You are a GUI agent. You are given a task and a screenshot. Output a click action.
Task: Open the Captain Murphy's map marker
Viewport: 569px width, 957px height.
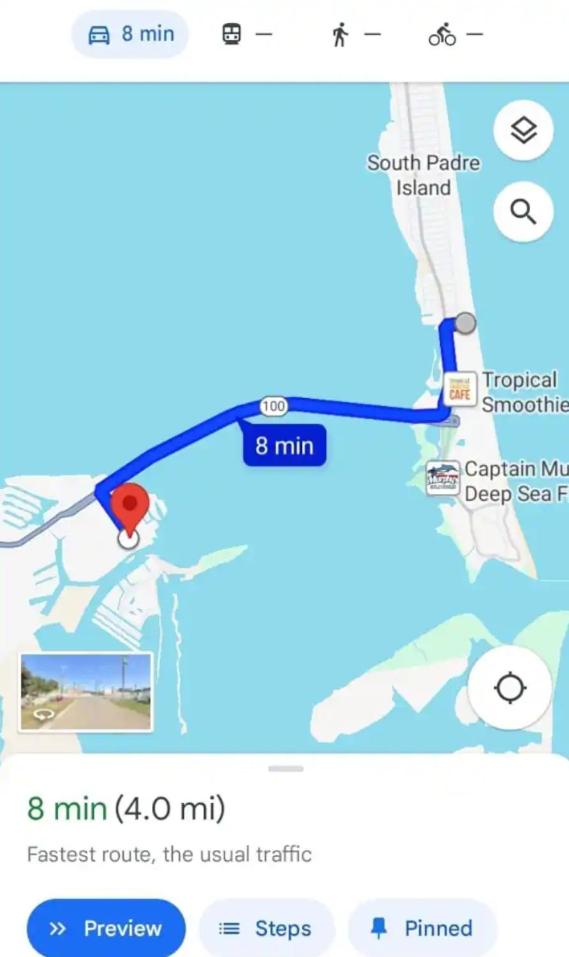tap(443, 478)
